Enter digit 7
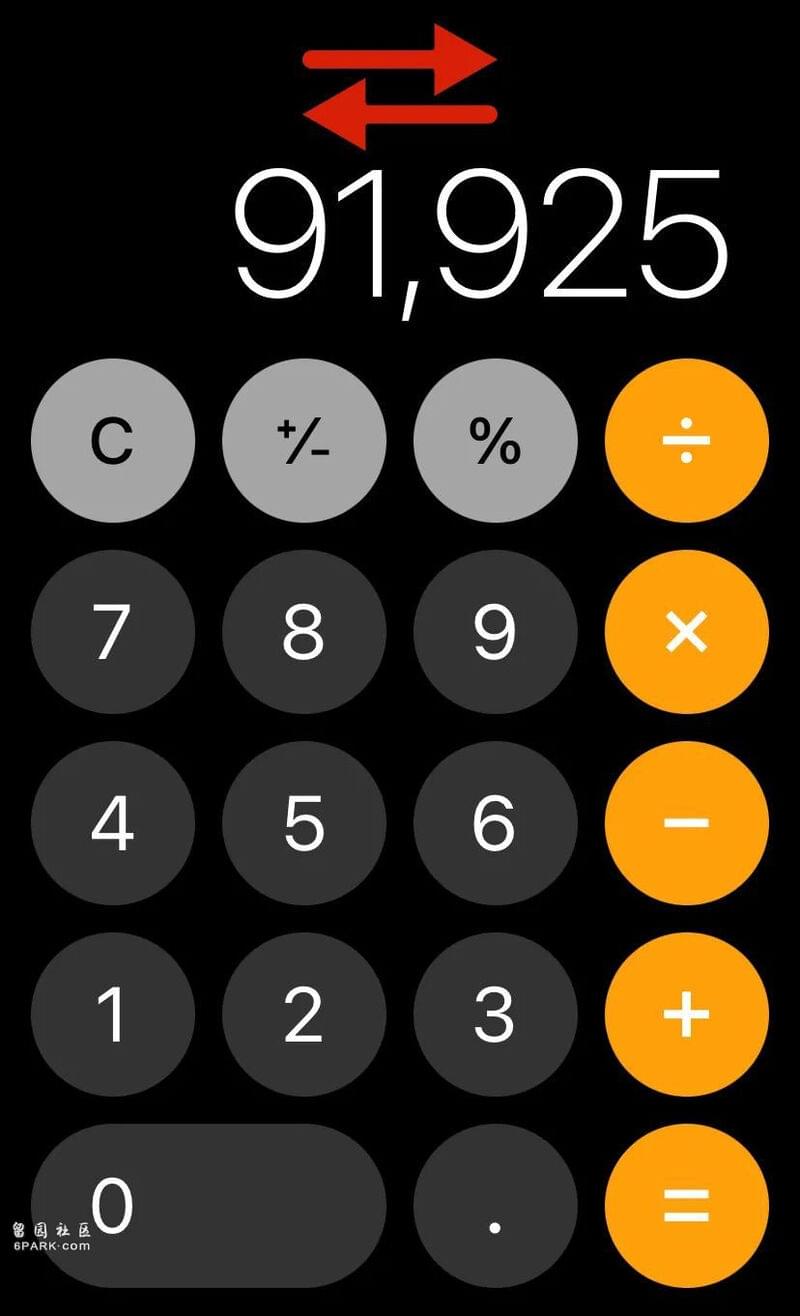 [113, 632]
